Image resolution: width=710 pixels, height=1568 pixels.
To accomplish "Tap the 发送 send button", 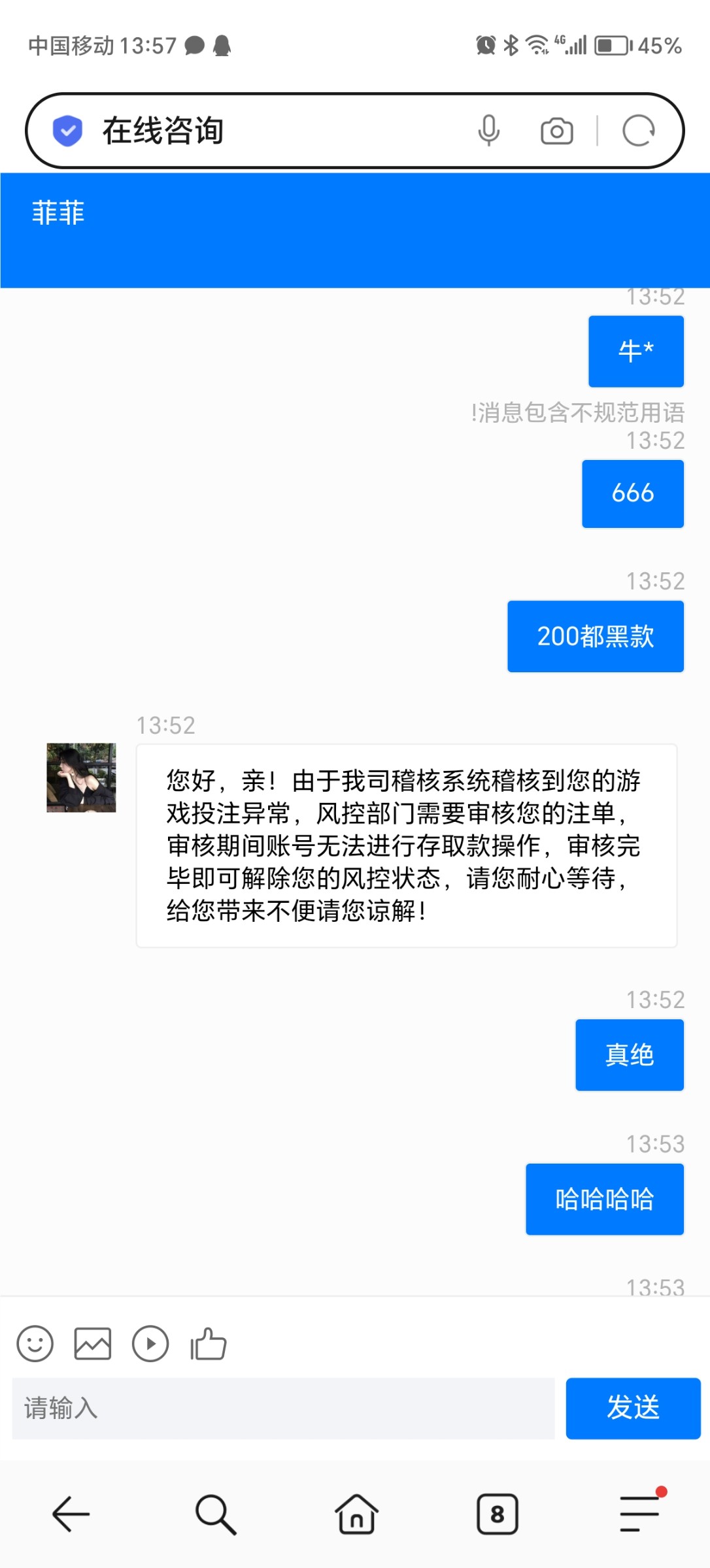I will click(632, 1409).
